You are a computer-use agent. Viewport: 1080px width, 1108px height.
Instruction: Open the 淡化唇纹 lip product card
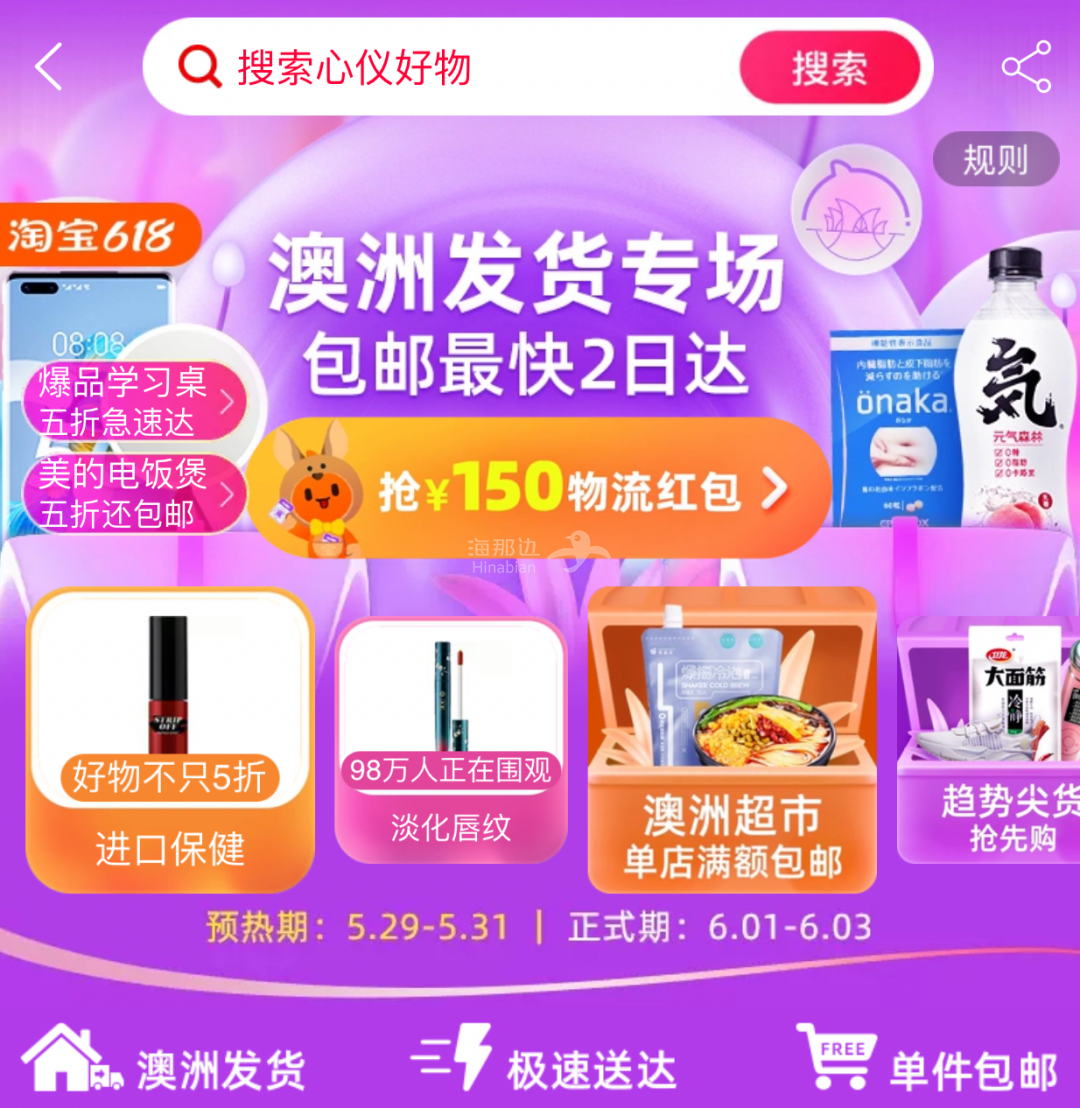pos(450,740)
